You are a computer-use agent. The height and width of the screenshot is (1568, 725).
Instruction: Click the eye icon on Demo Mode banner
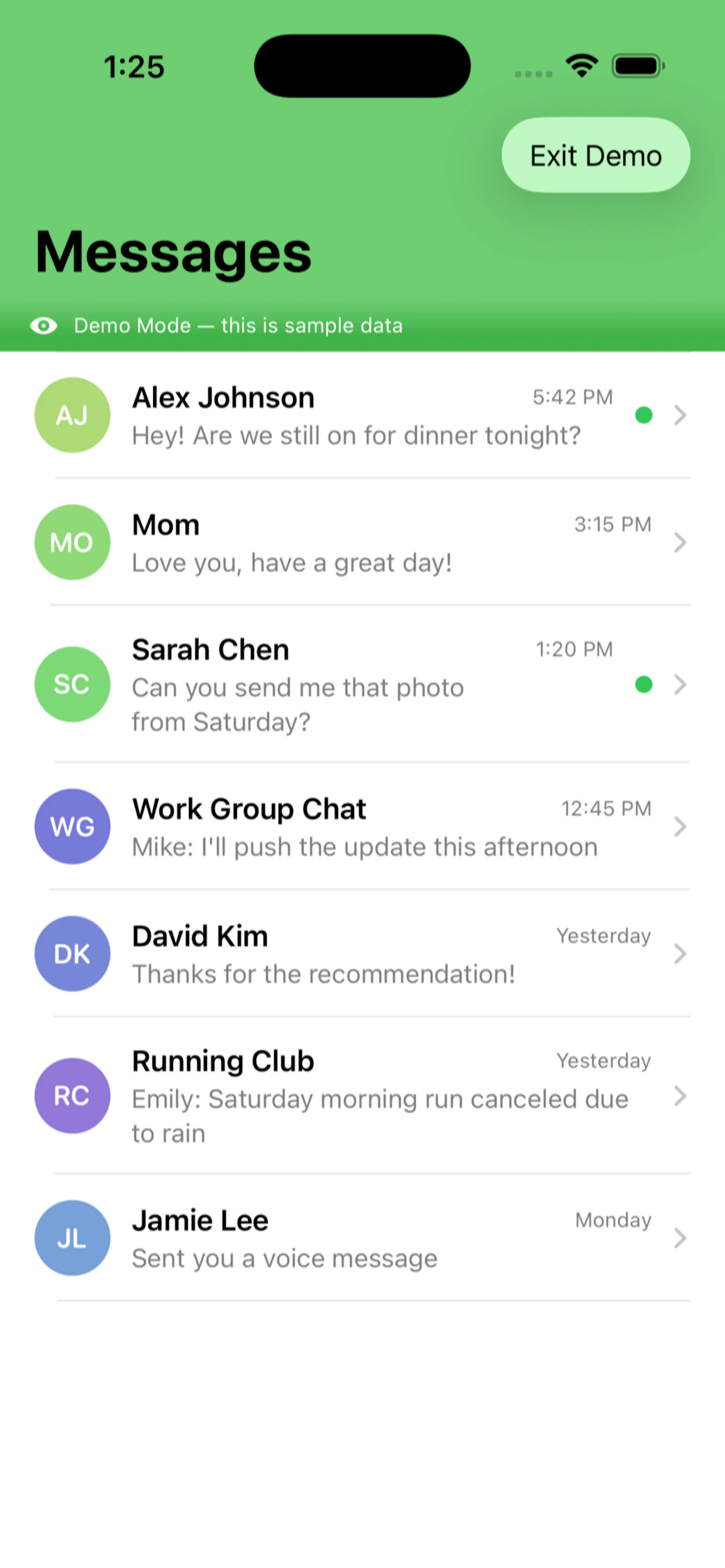click(x=43, y=326)
